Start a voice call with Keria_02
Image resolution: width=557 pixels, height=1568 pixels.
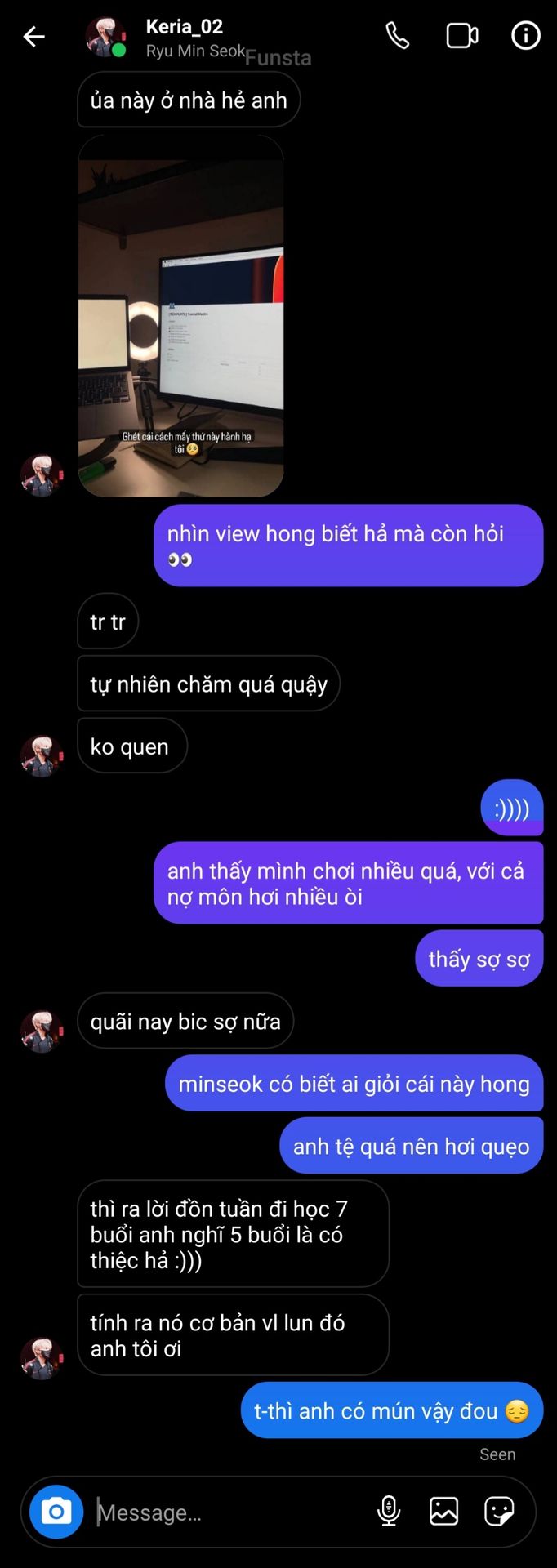tap(398, 36)
